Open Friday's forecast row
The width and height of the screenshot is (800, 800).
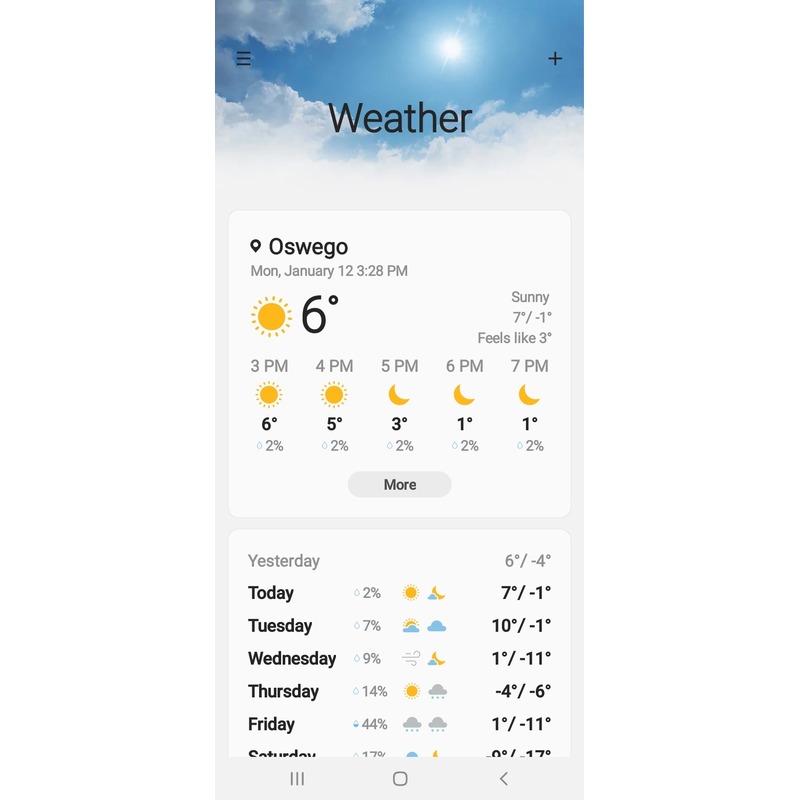pos(399,724)
